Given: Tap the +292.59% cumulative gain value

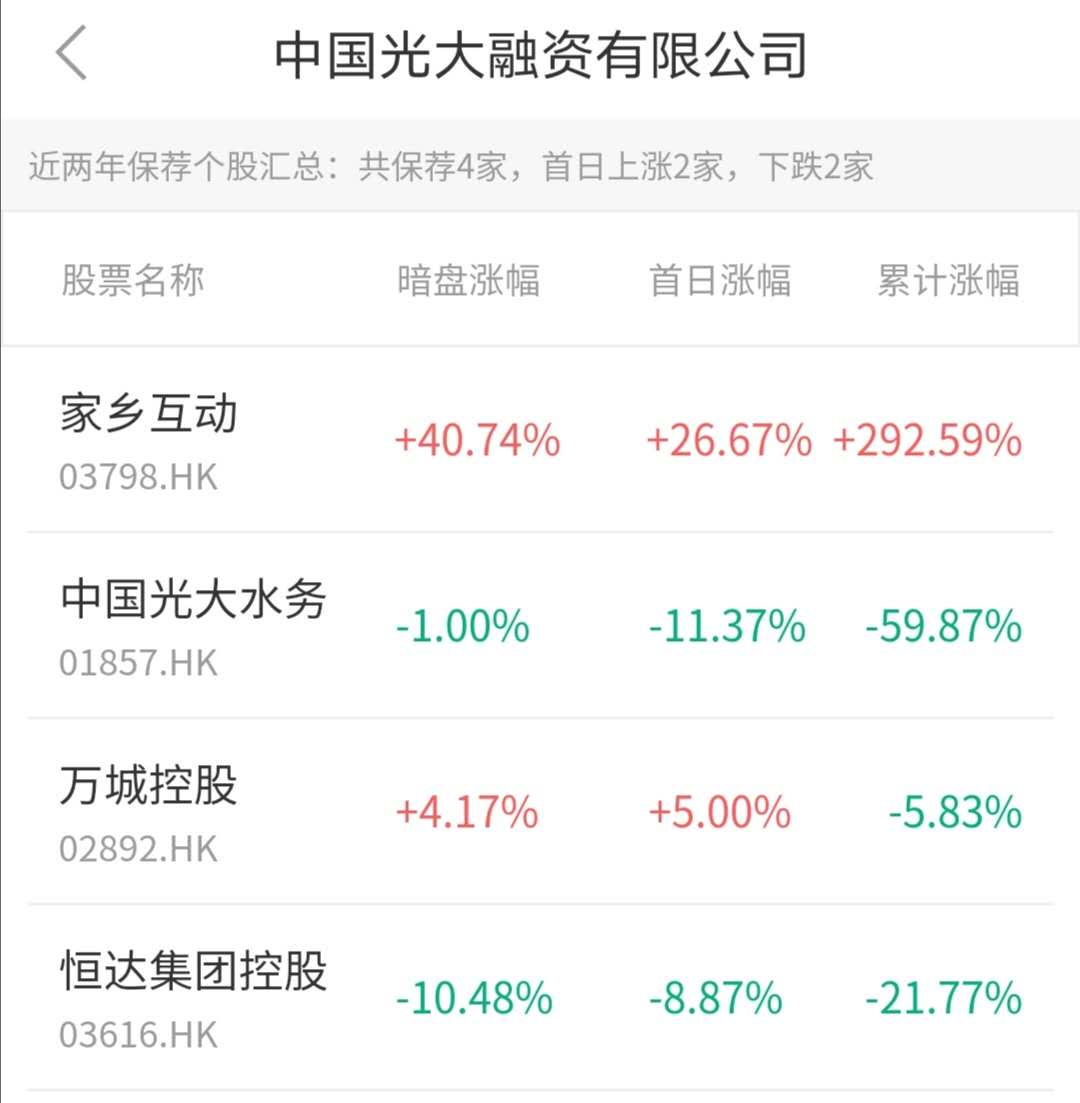Looking at the screenshot, I should click(x=928, y=441).
